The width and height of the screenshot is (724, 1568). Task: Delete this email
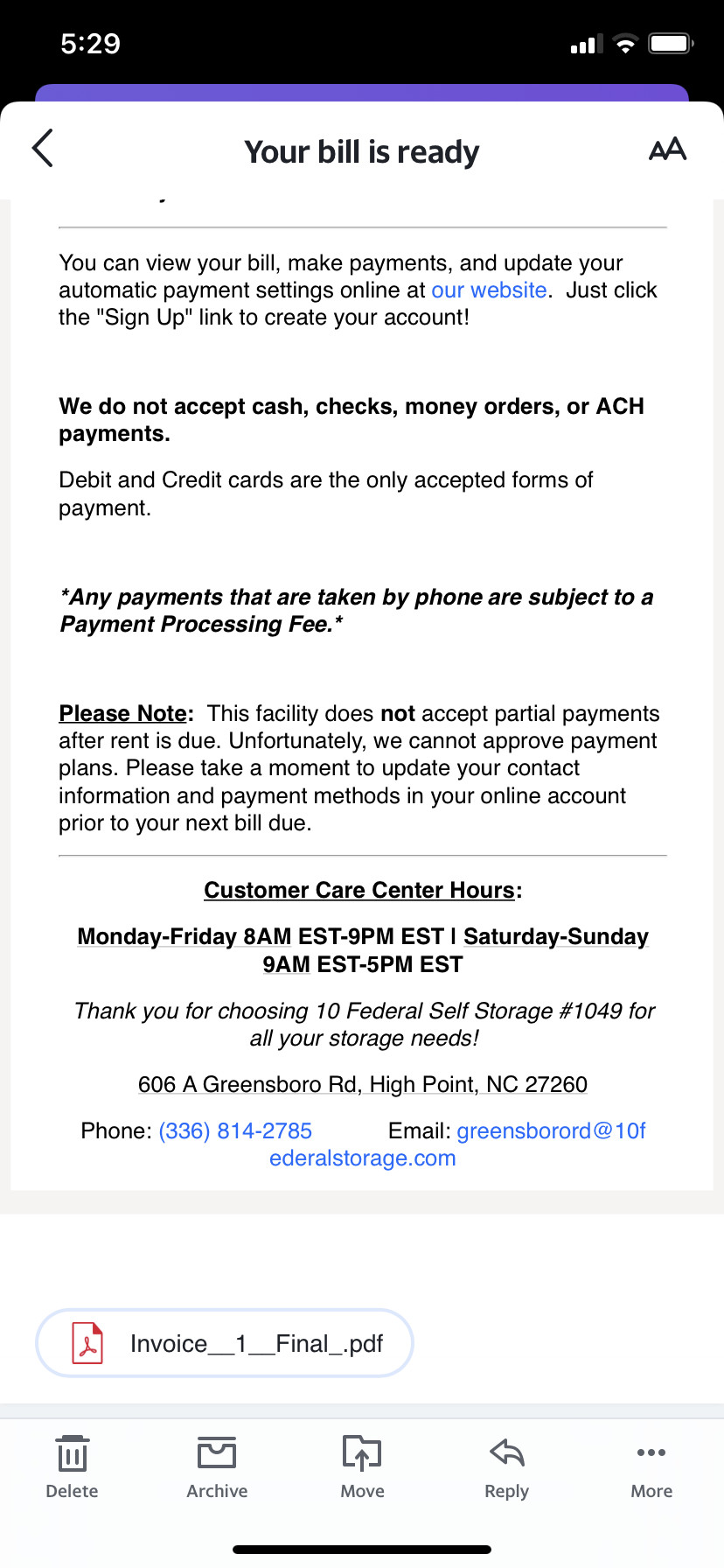pos(72,1467)
